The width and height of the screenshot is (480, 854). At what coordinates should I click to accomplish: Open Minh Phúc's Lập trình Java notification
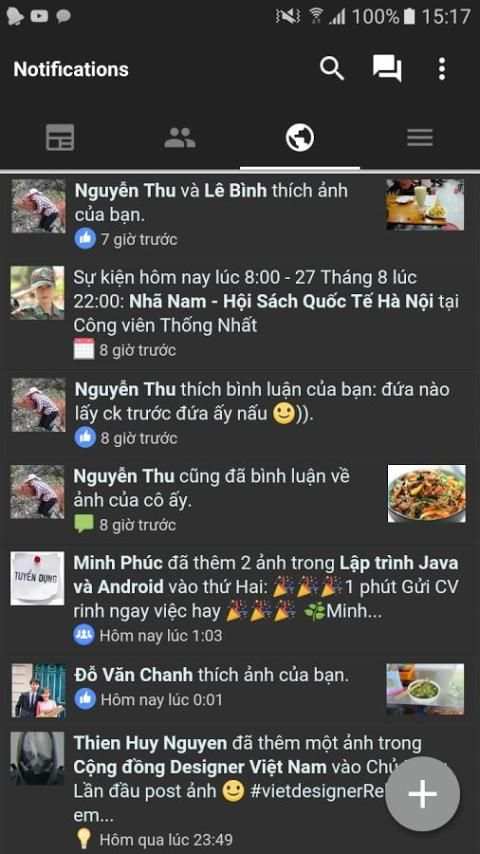click(x=240, y=599)
